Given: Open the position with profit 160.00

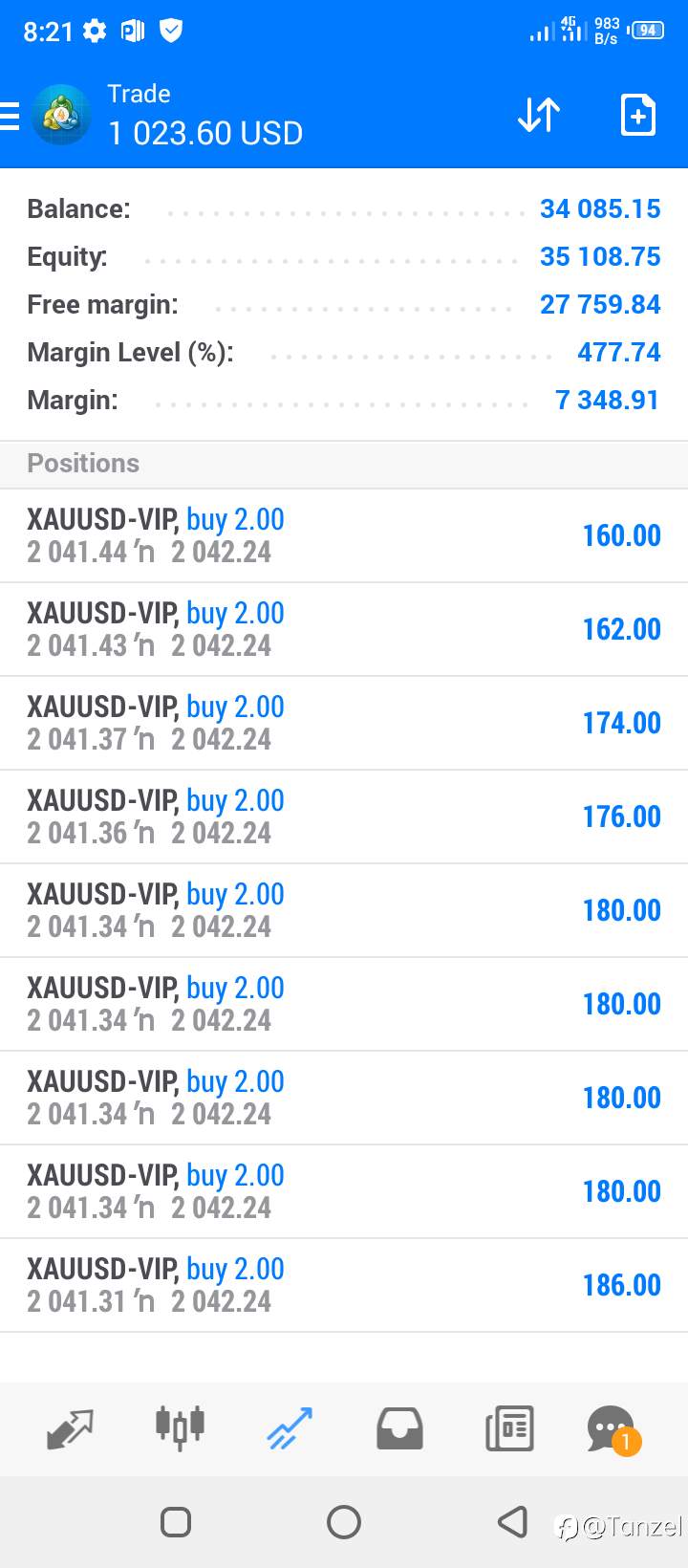Looking at the screenshot, I should [x=344, y=535].
